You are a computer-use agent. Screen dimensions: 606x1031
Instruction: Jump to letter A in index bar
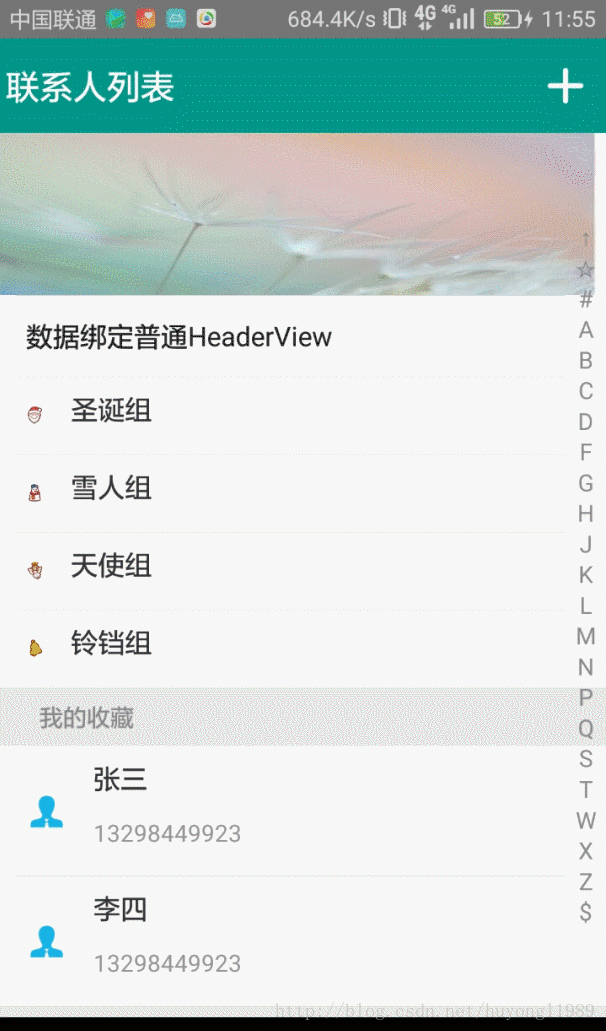586,330
